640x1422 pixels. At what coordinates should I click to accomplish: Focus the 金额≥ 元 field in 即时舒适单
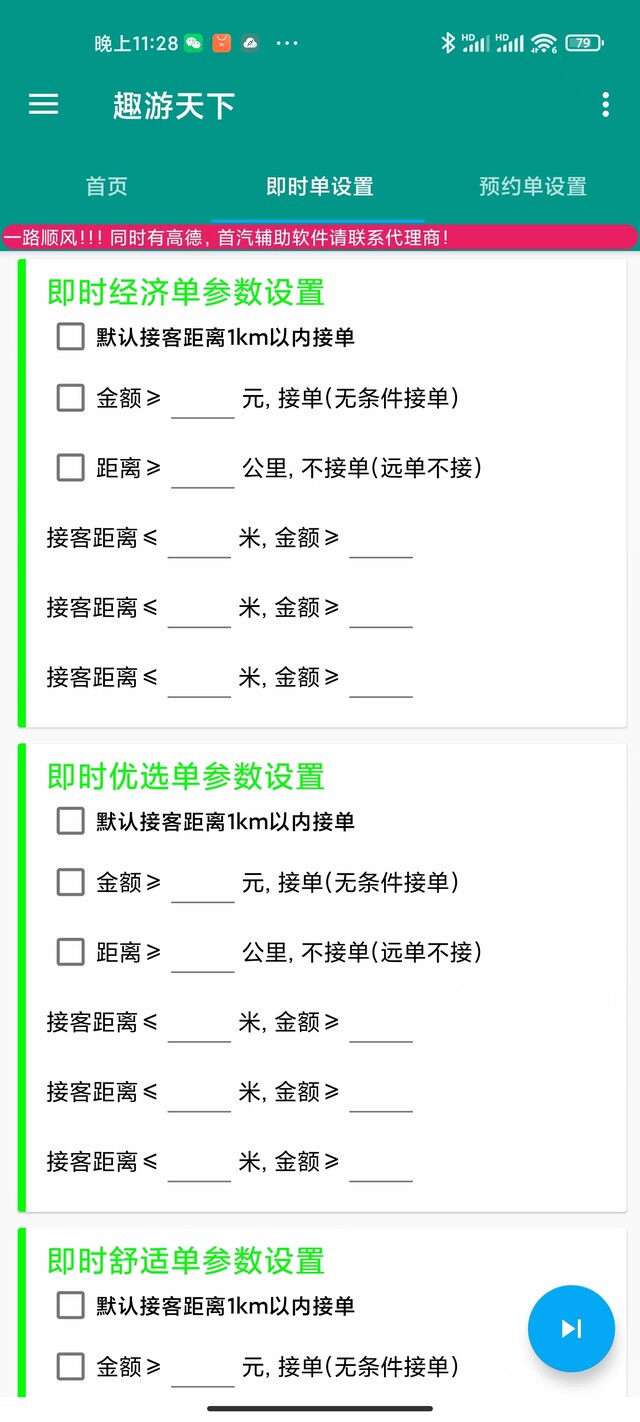pos(203,1366)
